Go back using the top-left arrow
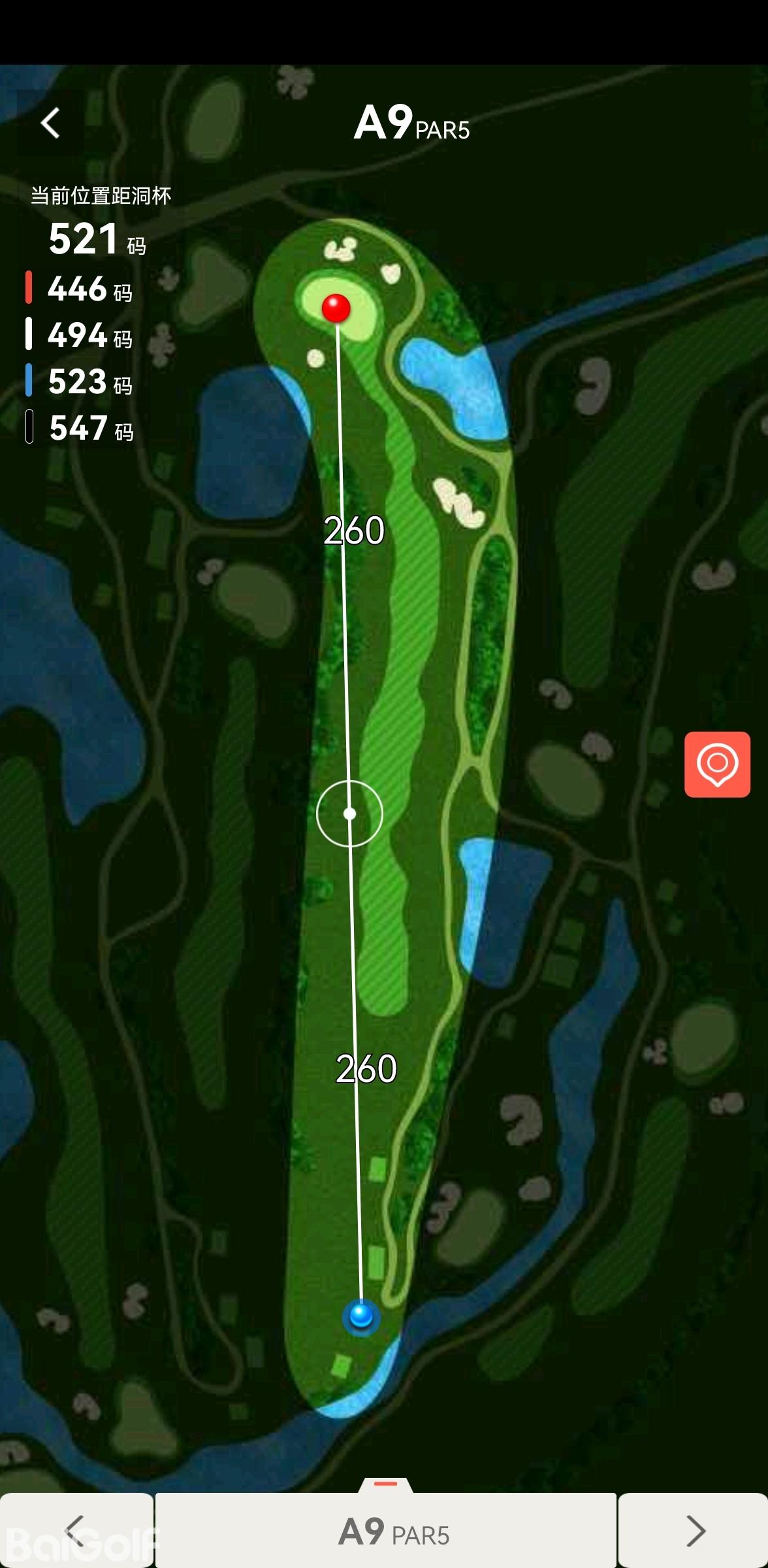The width and height of the screenshot is (768, 1568). click(x=50, y=123)
